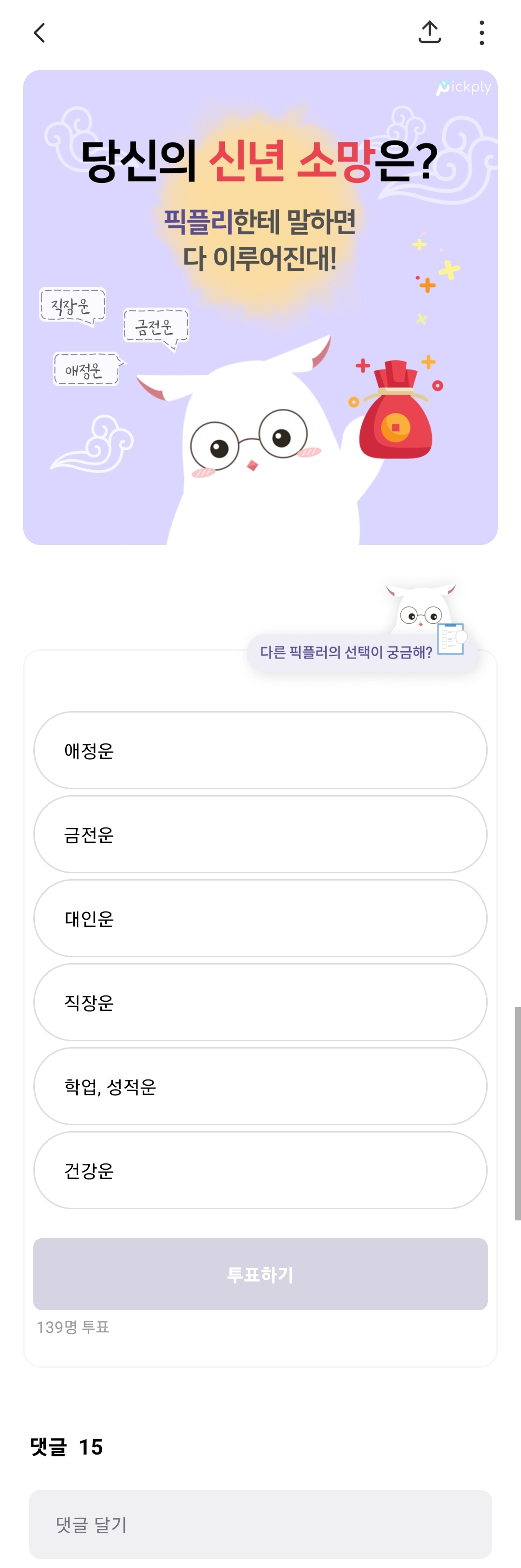Share this poll
521x1568 pixels.
click(x=429, y=33)
